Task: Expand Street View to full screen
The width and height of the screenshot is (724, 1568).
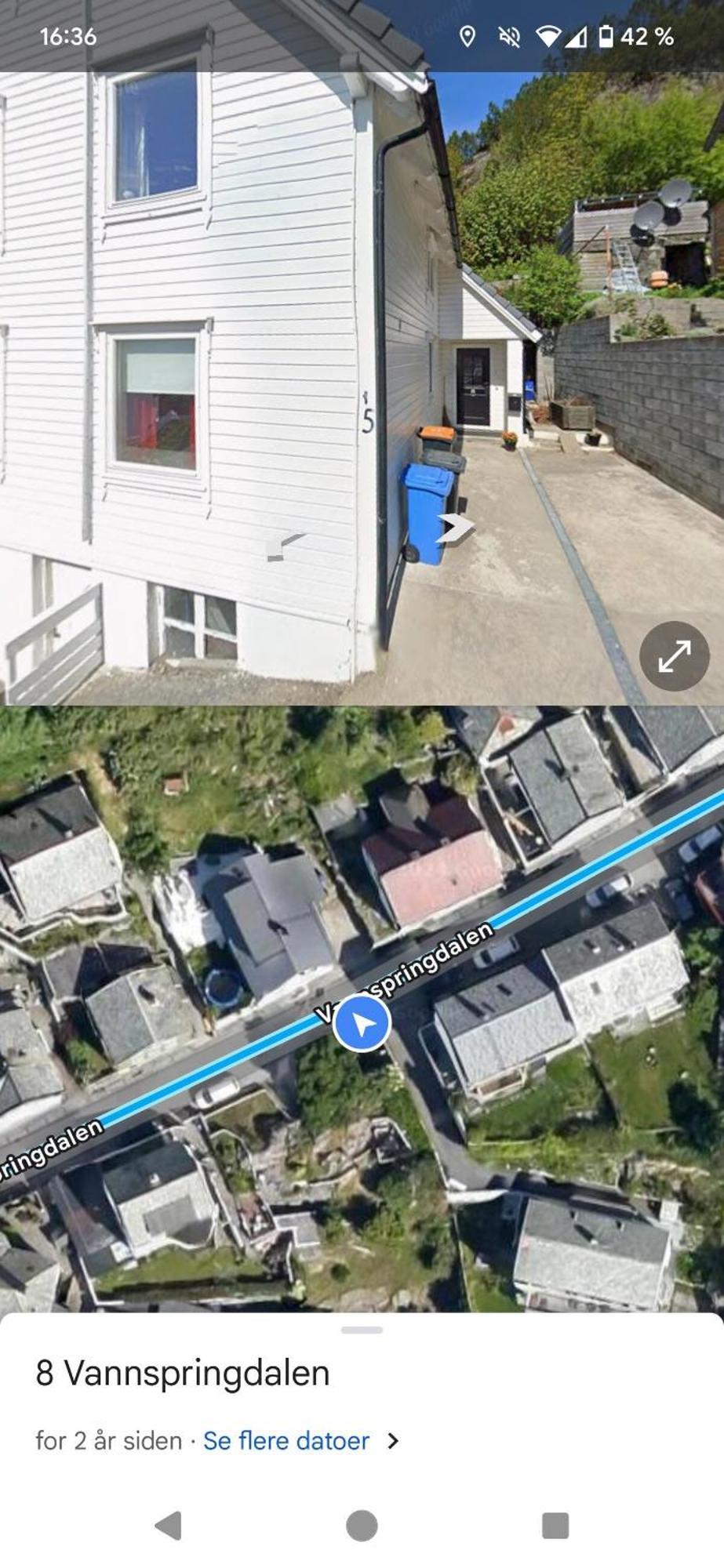Action: click(674, 656)
